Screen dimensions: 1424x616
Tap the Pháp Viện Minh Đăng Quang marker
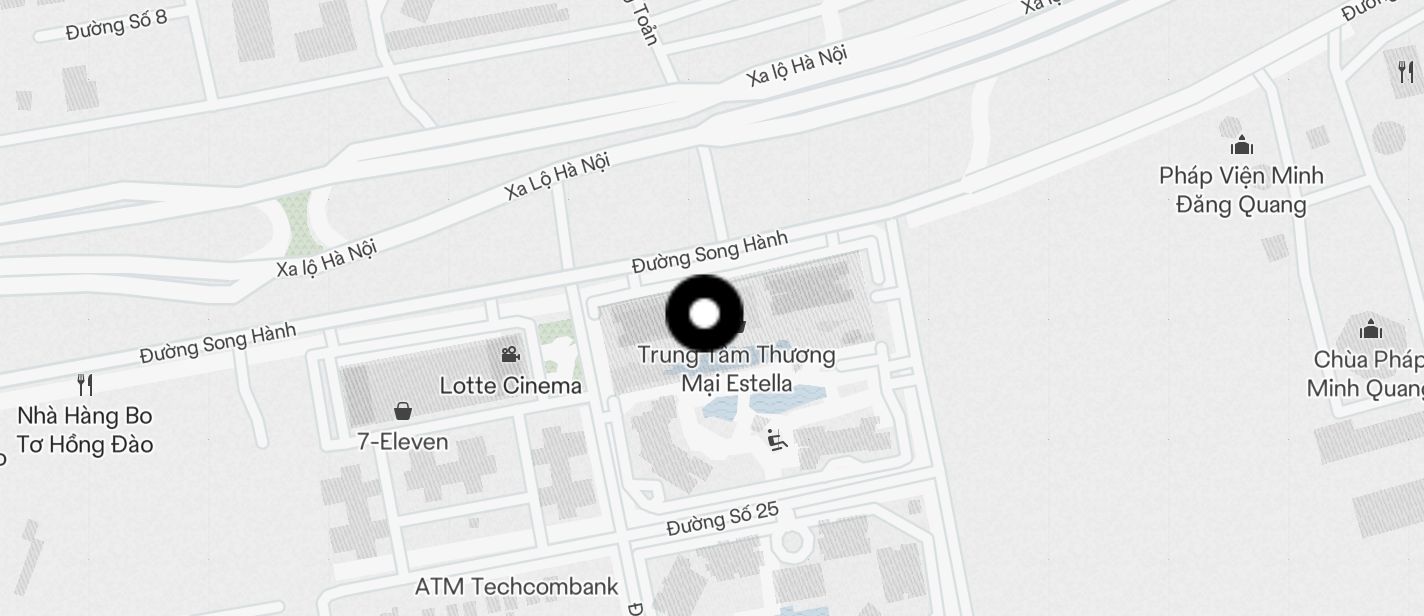point(1241,146)
